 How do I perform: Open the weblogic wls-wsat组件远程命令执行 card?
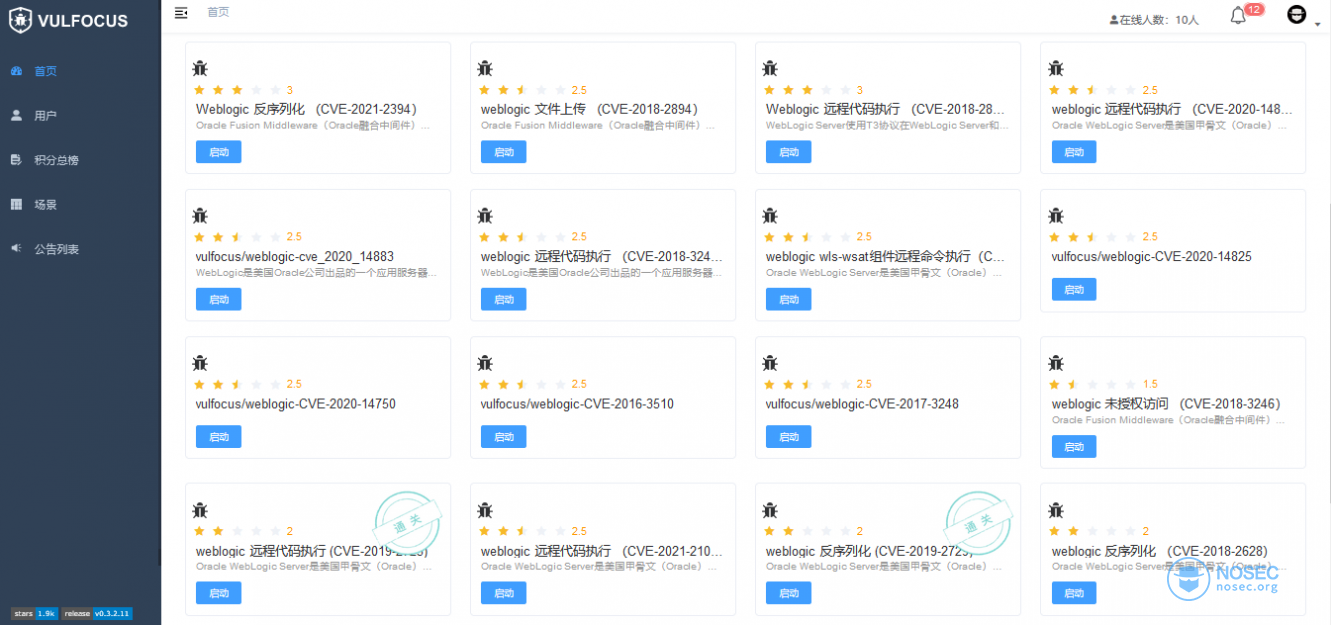point(886,257)
